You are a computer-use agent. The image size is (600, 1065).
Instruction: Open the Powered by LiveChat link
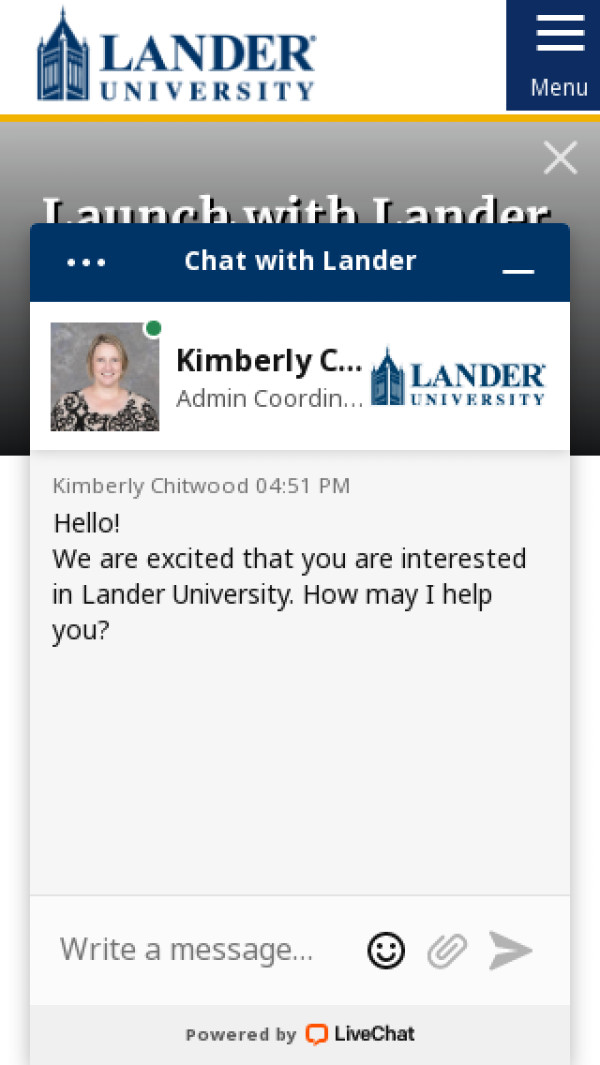click(x=300, y=1034)
